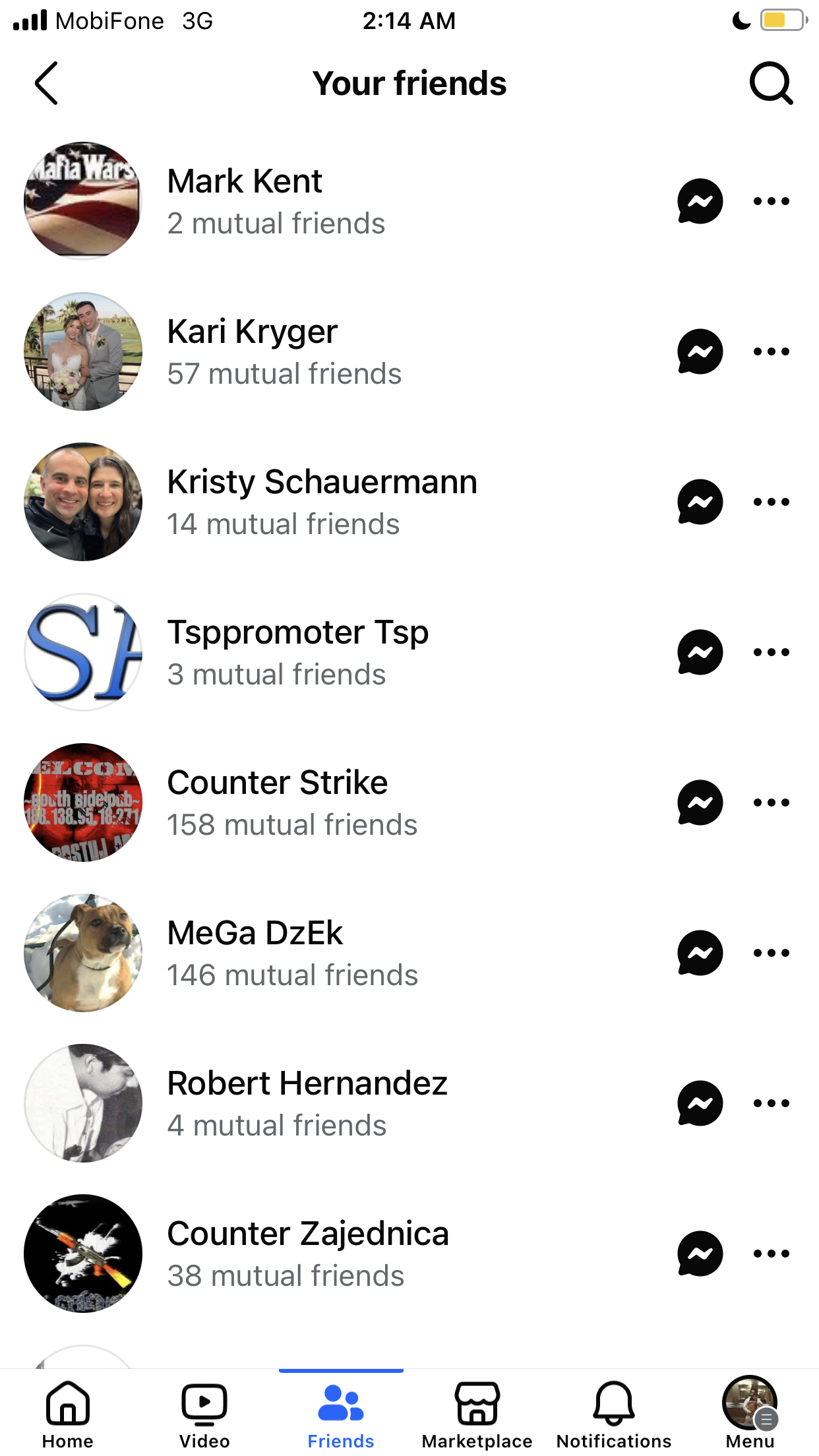Image resolution: width=819 pixels, height=1456 pixels.
Task: Open Kari Kryger's profile
Action: pos(252,331)
